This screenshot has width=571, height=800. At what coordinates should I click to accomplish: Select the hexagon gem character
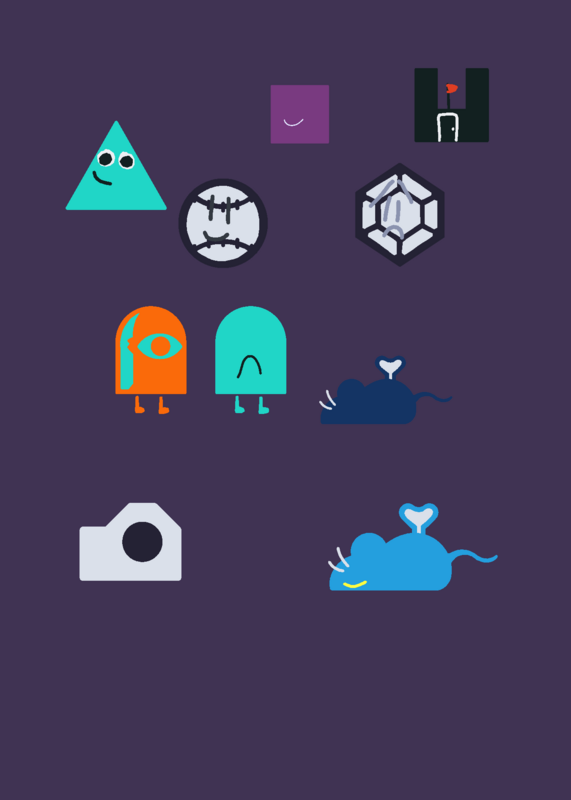pyautogui.click(x=400, y=215)
